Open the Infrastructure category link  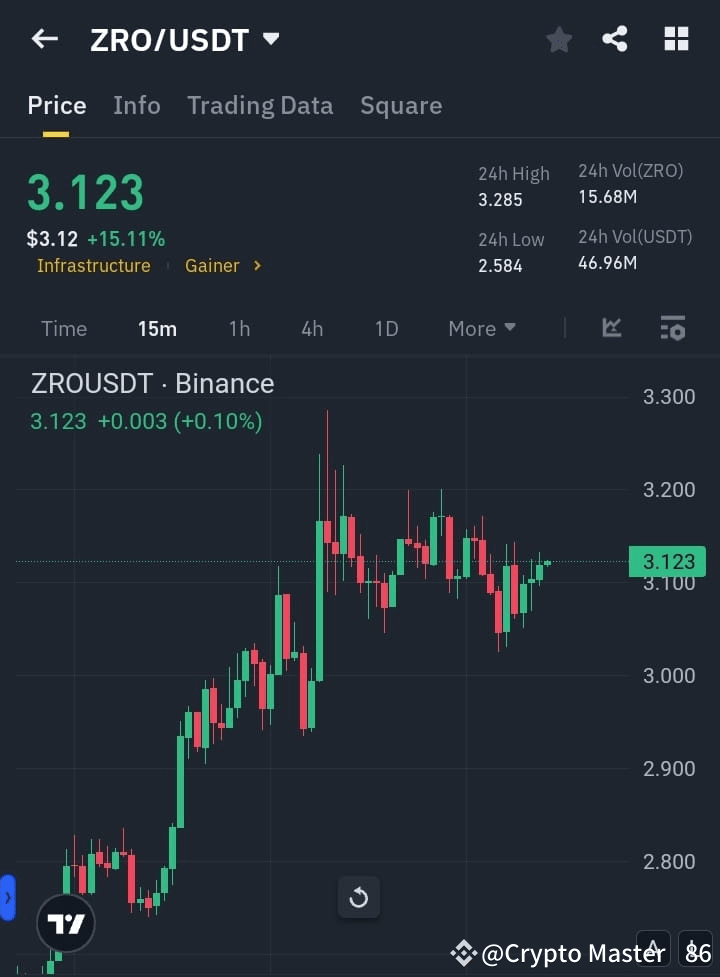click(x=93, y=266)
